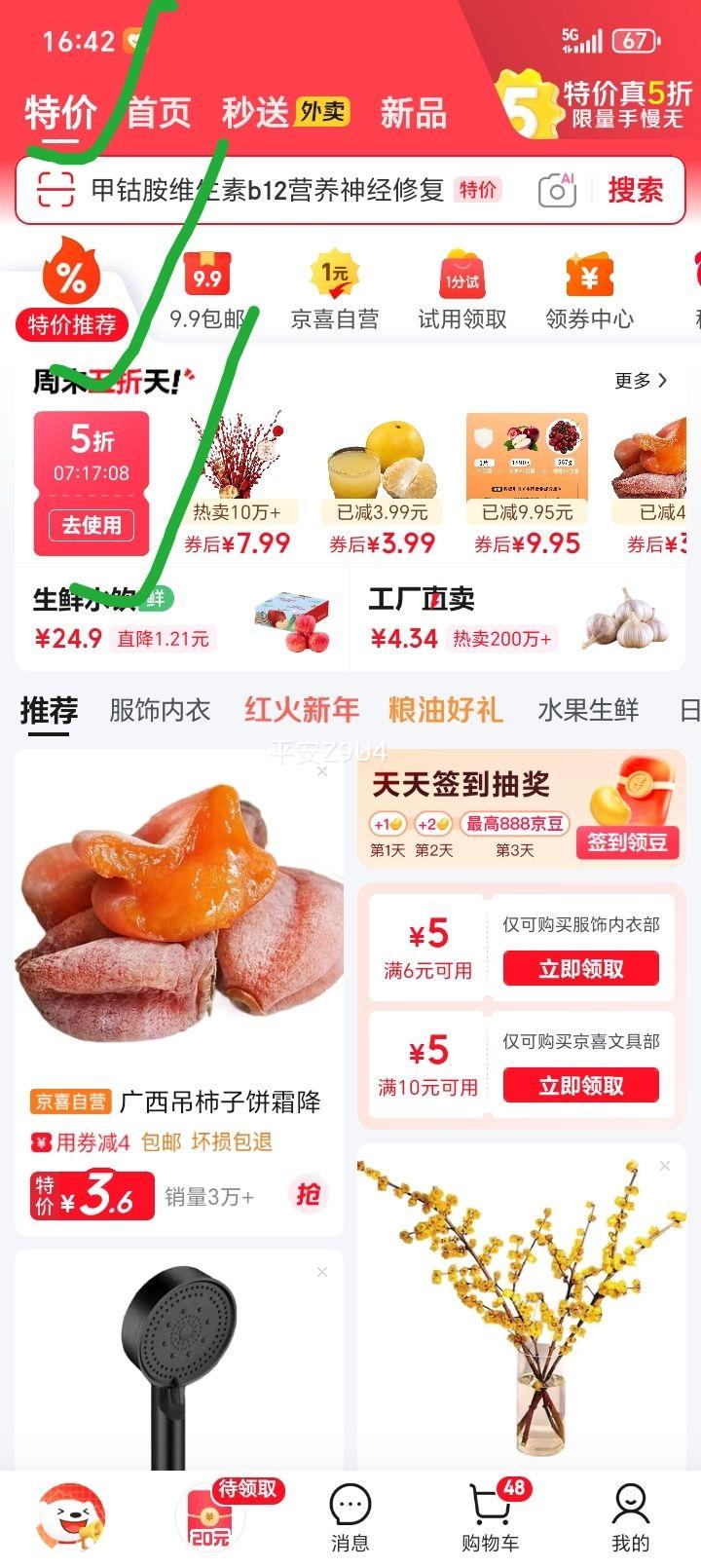Tap the 特价推荐 flame icon
Image resolution: width=701 pixels, height=1568 pixels.
coord(71,282)
